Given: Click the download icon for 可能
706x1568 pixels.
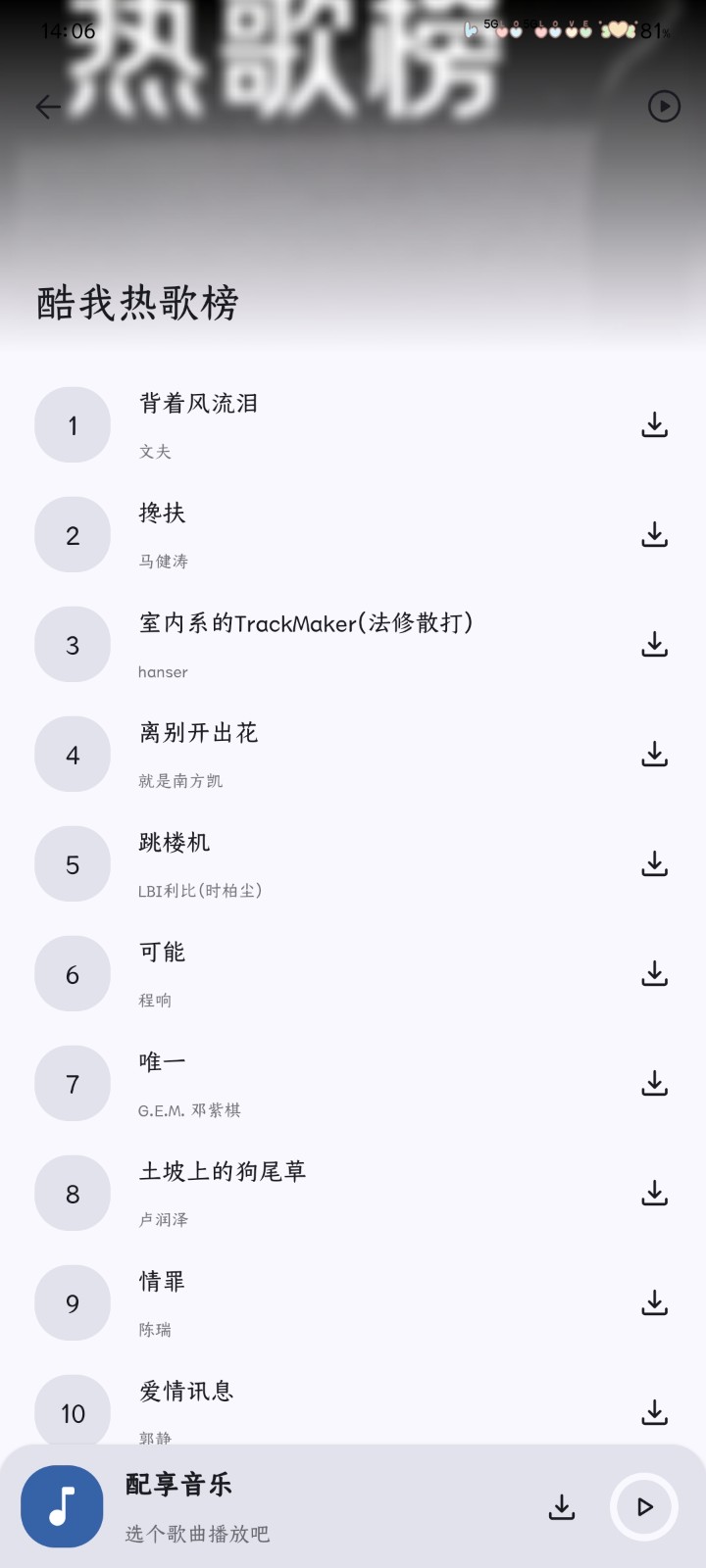Looking at the screenshot, I should 654,974.
